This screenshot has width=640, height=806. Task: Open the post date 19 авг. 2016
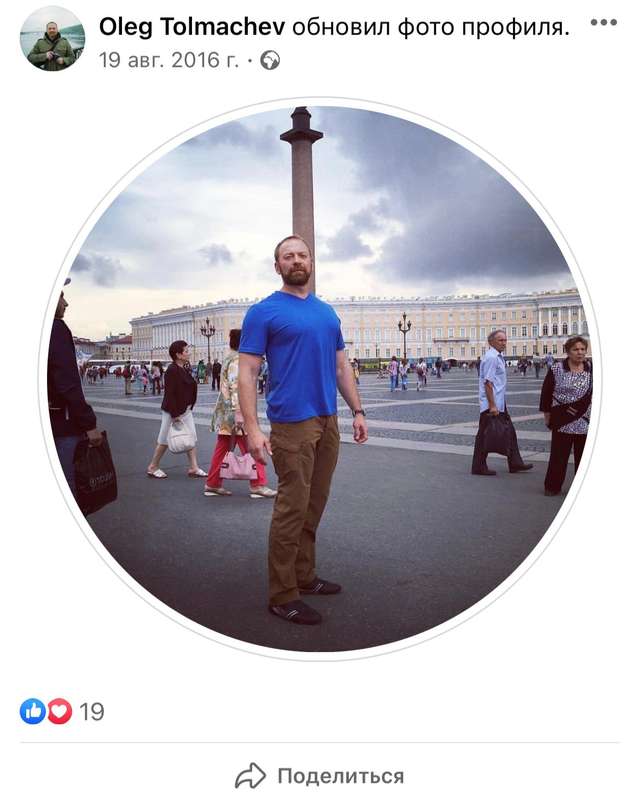click(168, 60)
